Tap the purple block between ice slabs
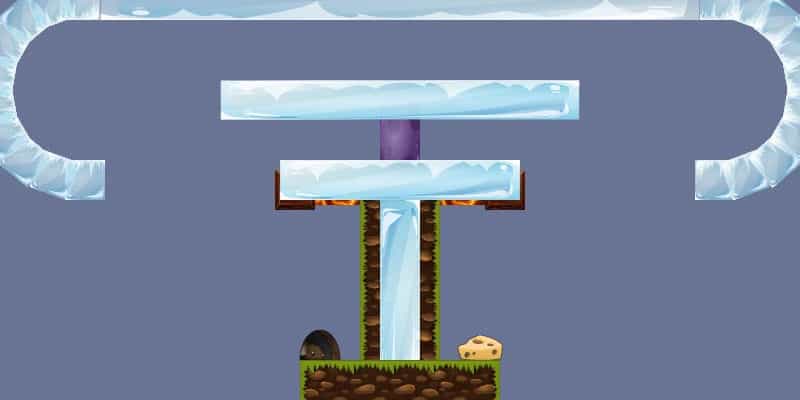The width and height of the screenshot is (800, 400). [x=400, y=140]
